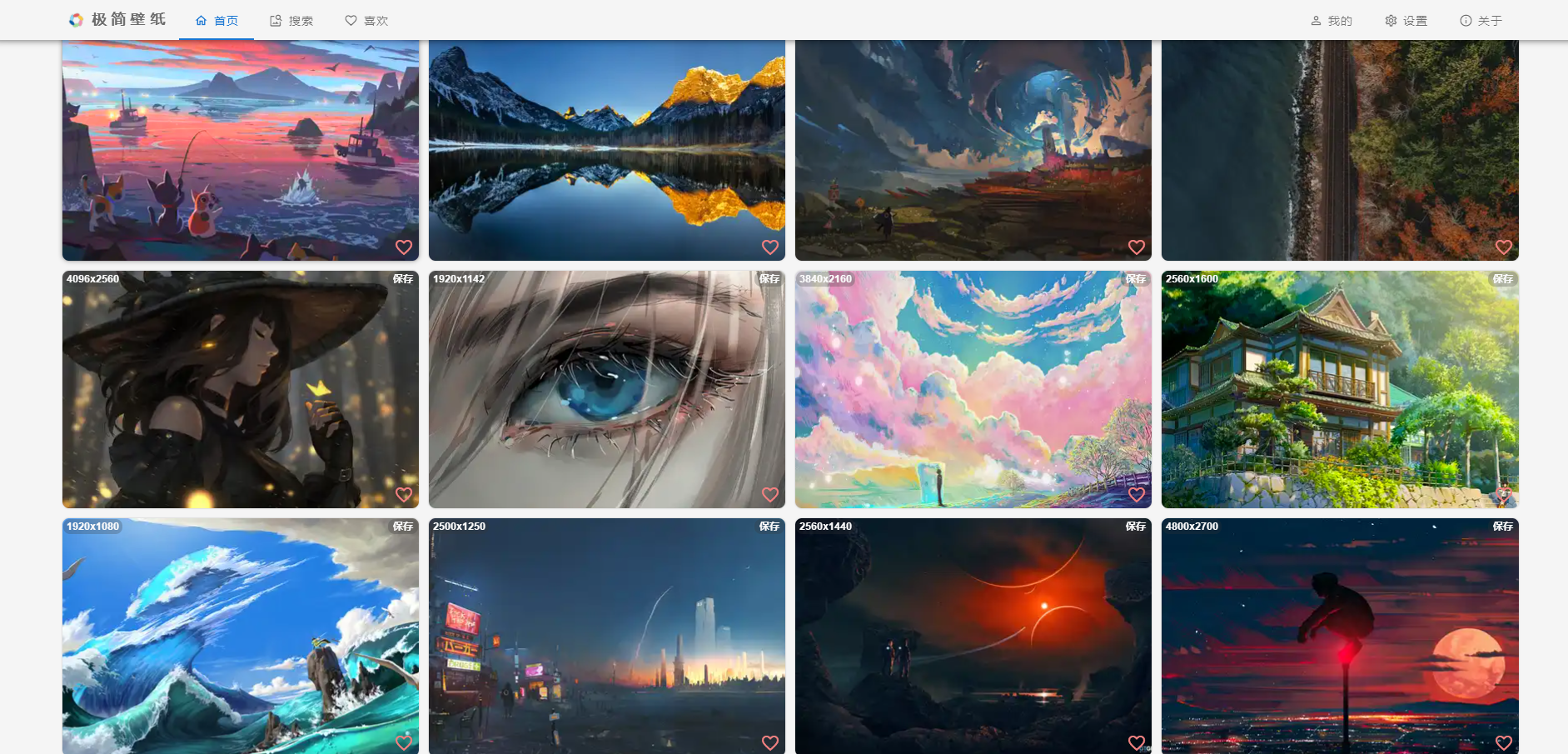Open the 搜索 tab
Viewport: 1568px width, 754px height.
pyautogui.click(x=291, y=21)
